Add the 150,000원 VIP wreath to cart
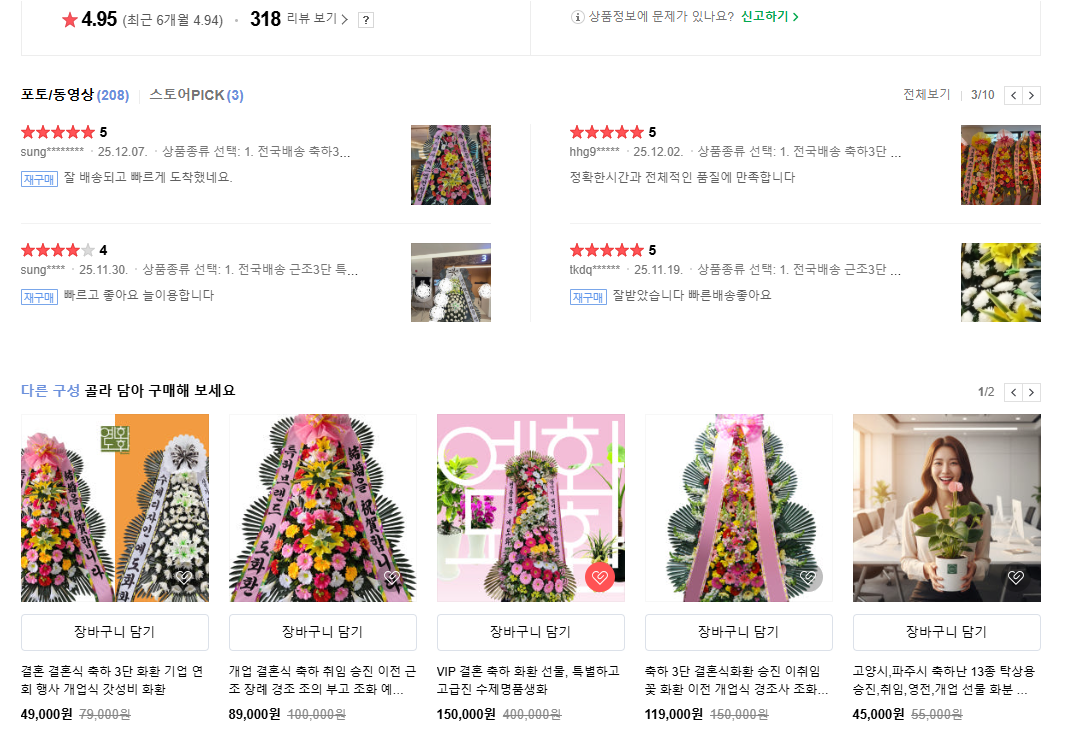The image size is (1065, 752). click(x=531, y=632)
